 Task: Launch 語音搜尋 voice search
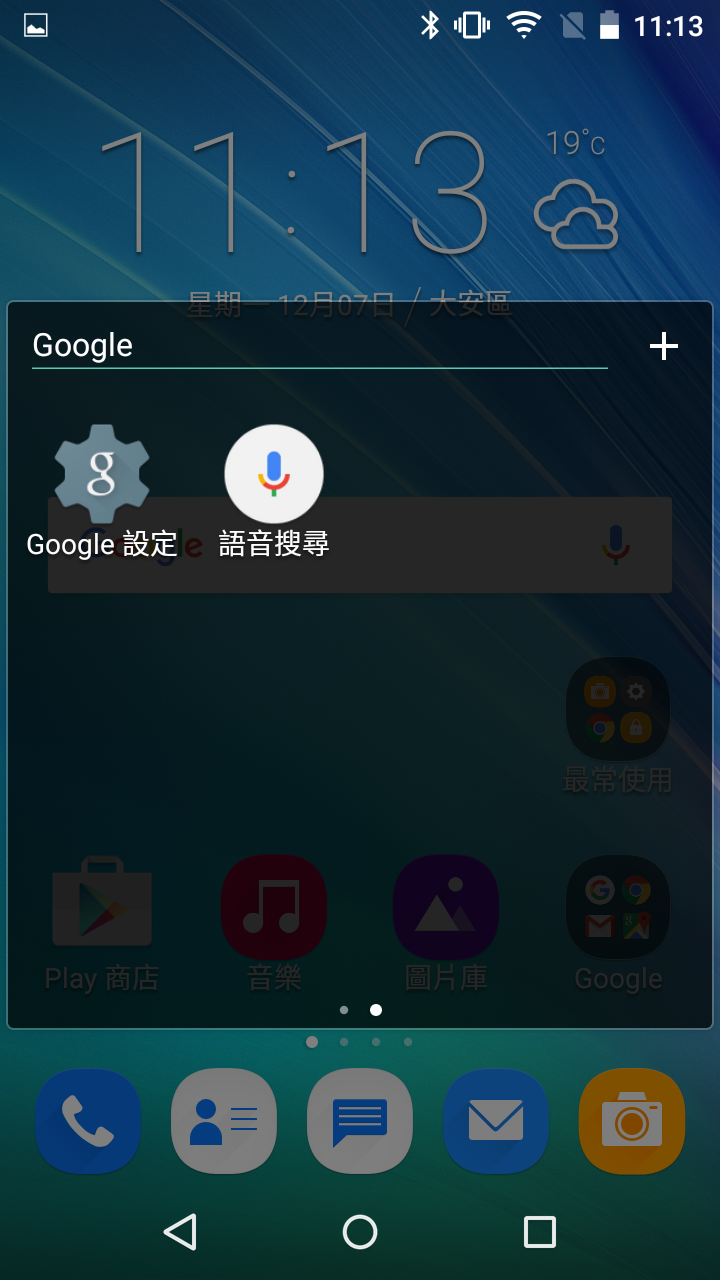pyautogui.click(x=273, y=475)
